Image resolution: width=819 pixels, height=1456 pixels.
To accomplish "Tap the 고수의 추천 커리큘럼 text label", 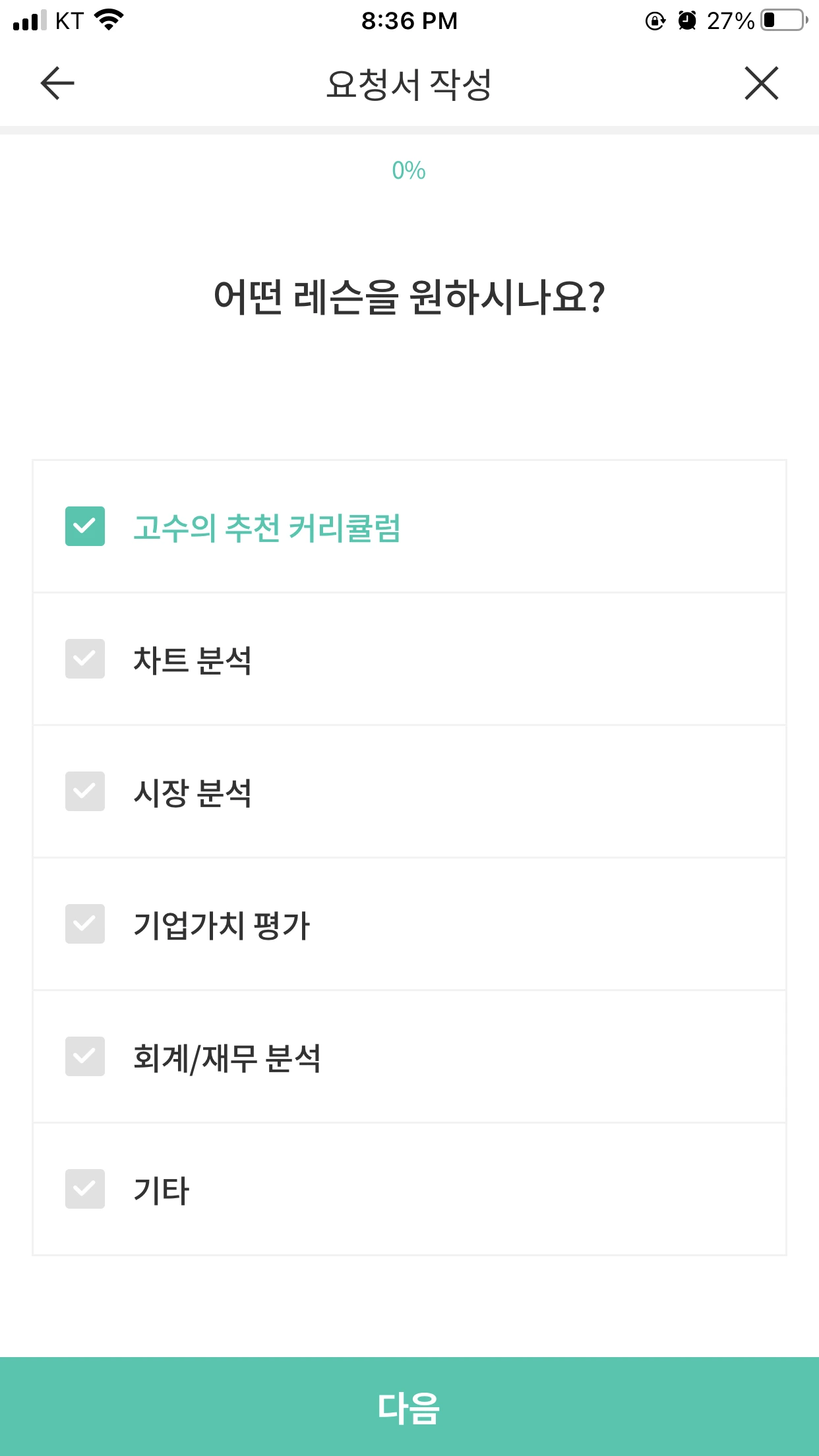I will [x=266, y=526].
